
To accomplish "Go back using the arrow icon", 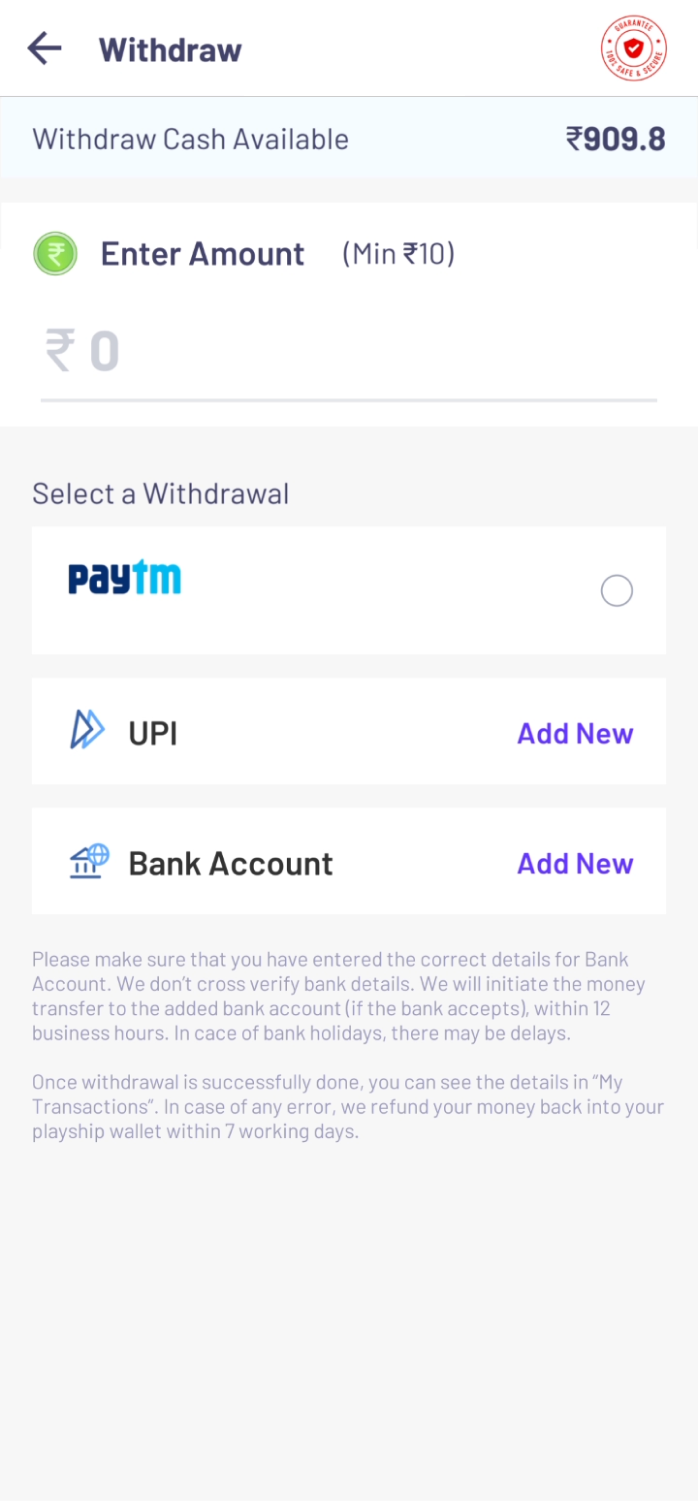I will click(44, 48).
